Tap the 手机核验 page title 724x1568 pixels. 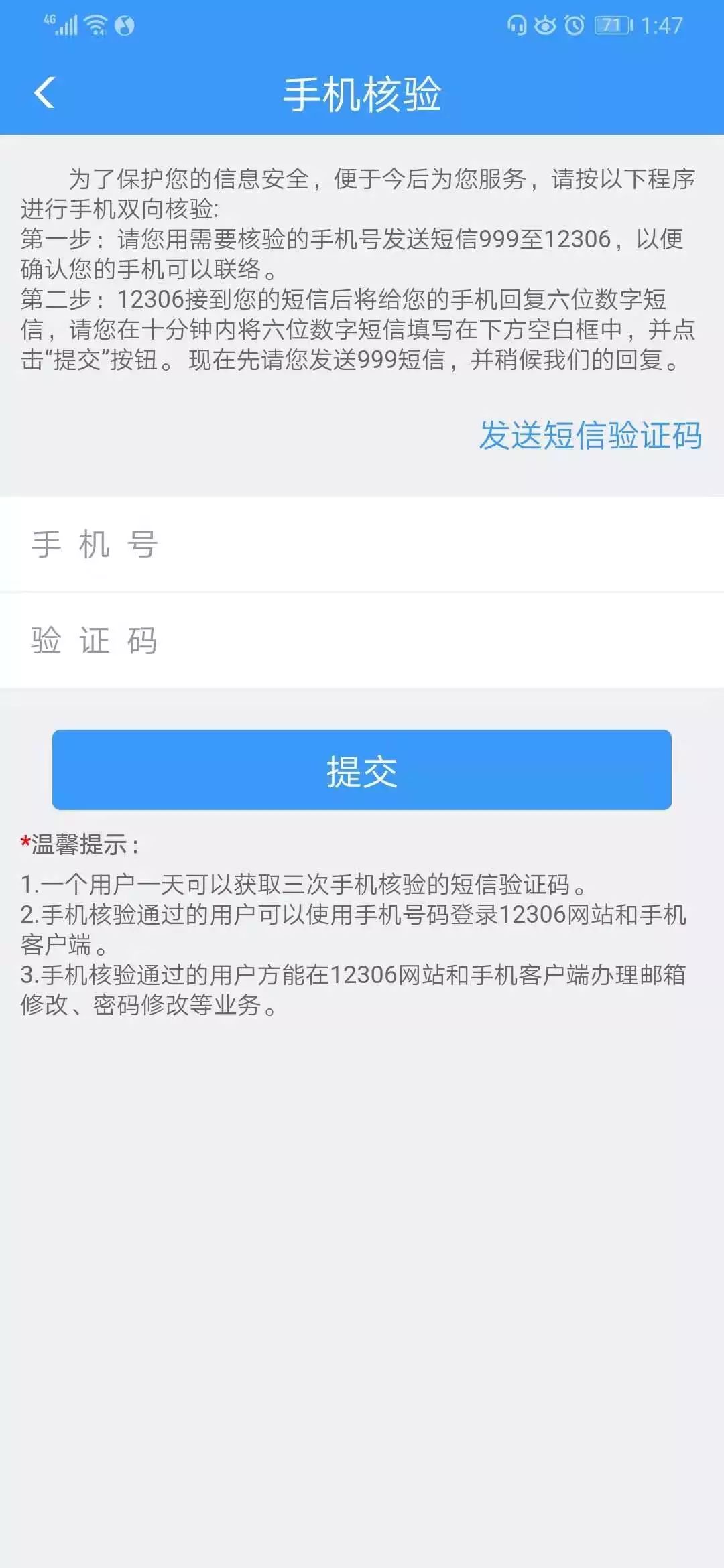362,94
